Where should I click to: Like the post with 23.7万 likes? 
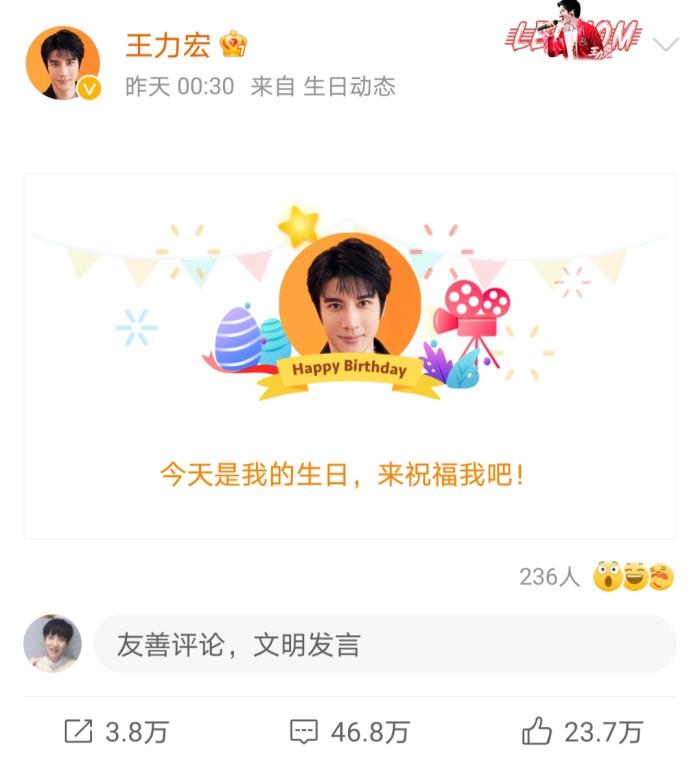point(582,732)
